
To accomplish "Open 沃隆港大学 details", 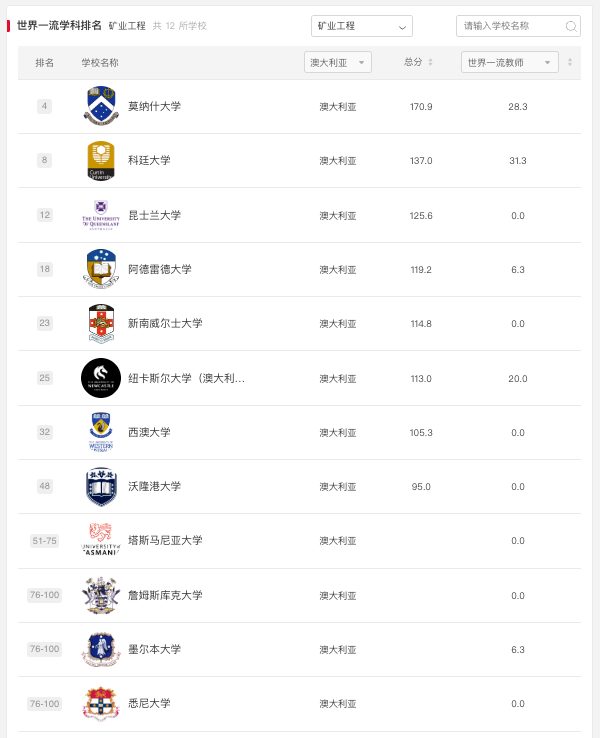I will point(154,486).
